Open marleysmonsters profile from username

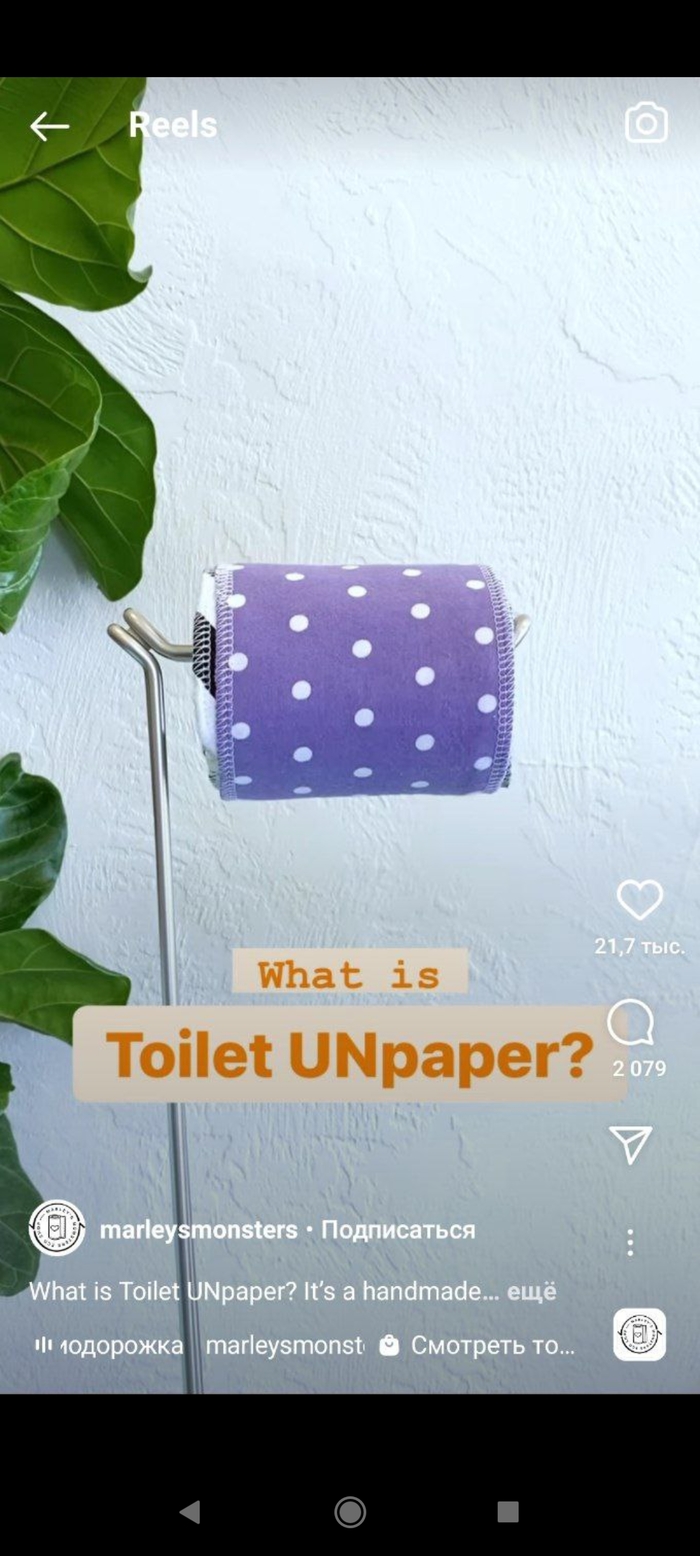coord(199,1230)
